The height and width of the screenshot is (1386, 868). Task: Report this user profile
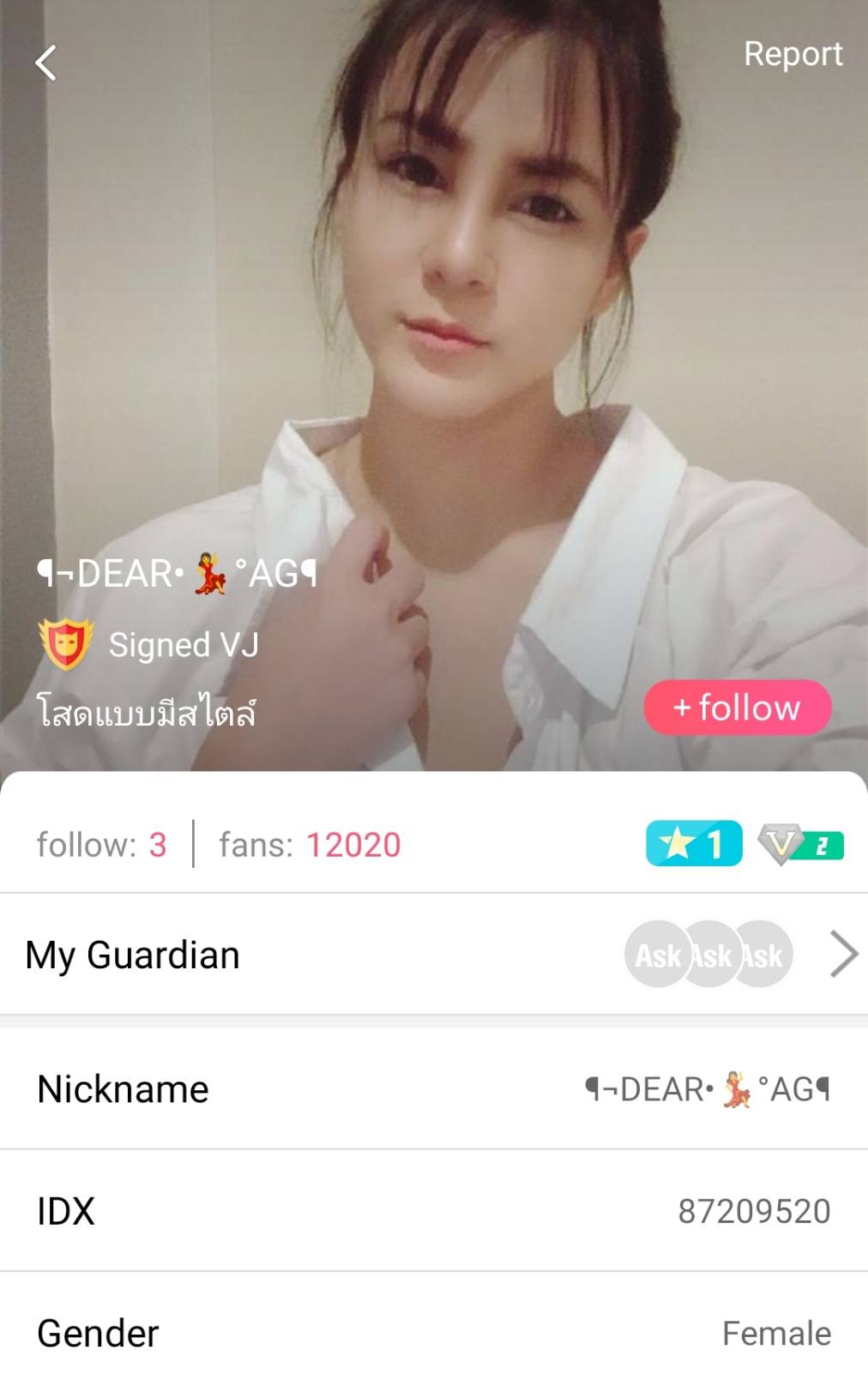pos(792,54)
